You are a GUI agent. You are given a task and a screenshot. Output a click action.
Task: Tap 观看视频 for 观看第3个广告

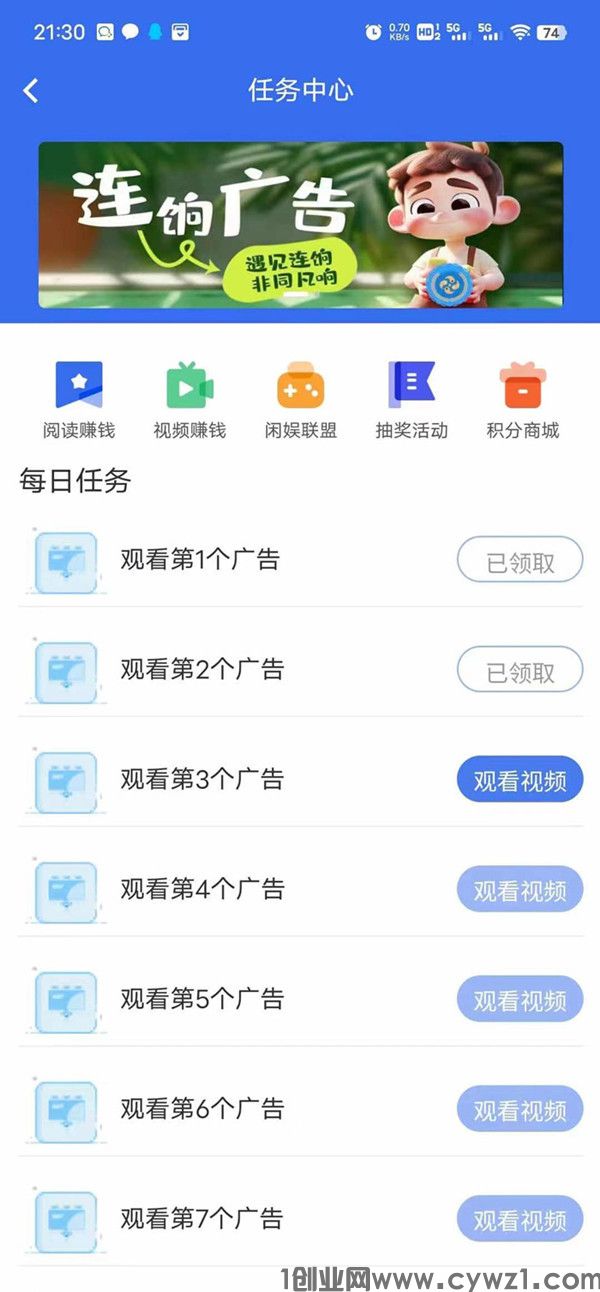click(520, 780)
